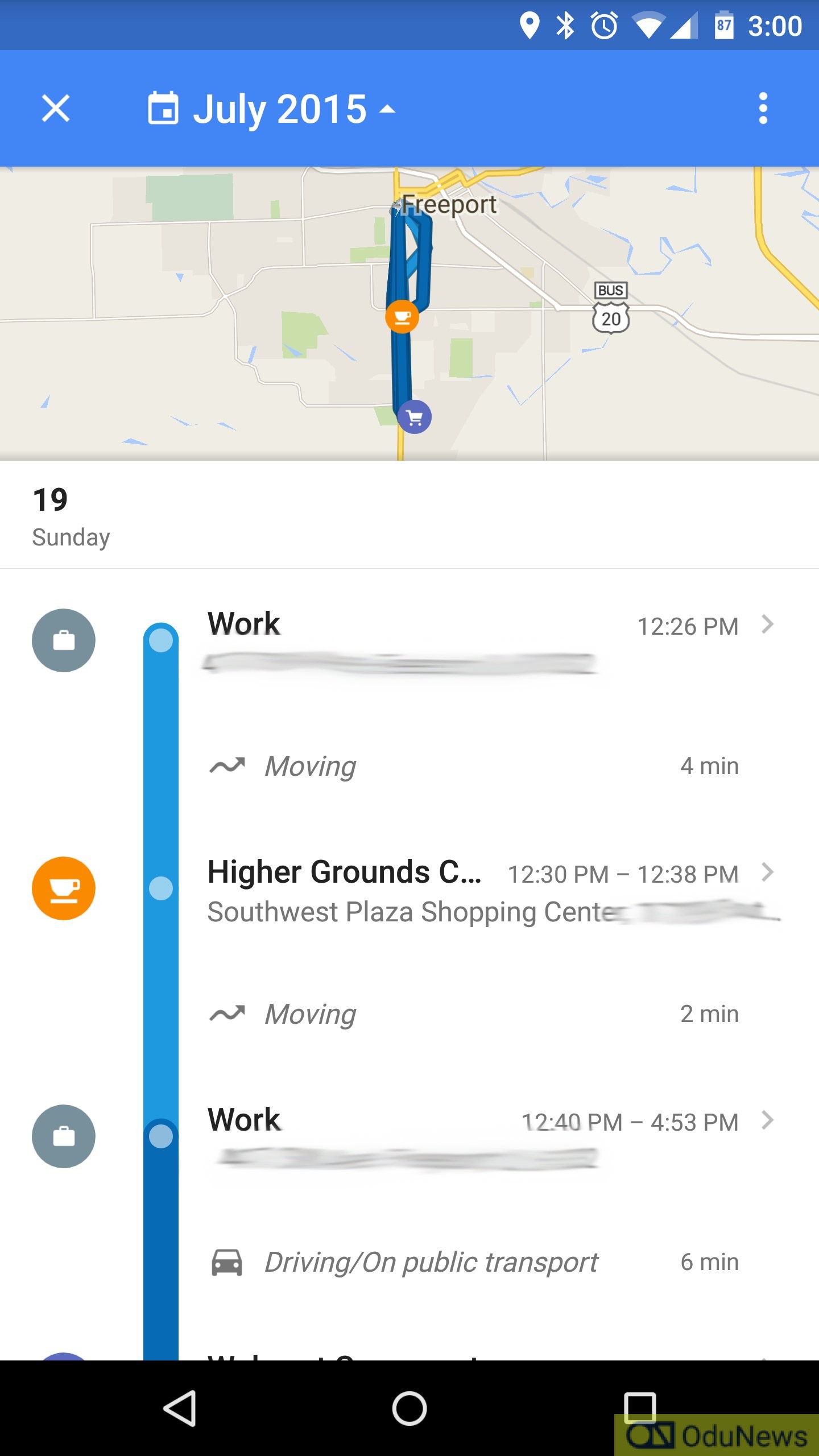Tap the shopping cart marker on the map

point(415,417)
